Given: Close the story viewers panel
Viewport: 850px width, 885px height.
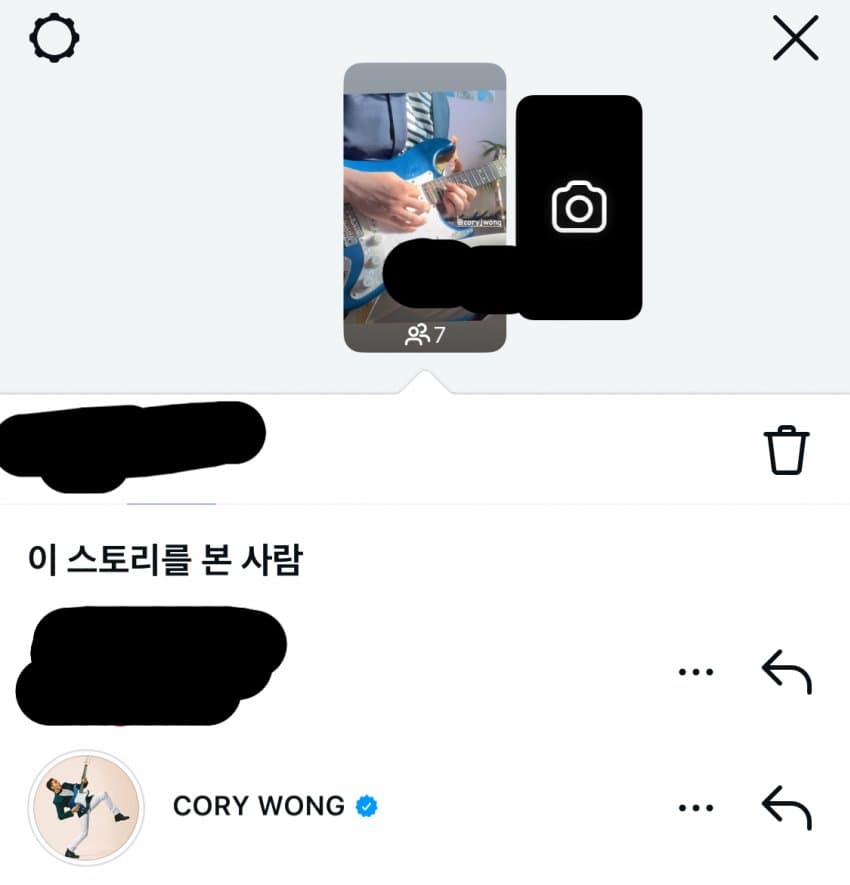Looking at the screenshot, I should point(796,40).
